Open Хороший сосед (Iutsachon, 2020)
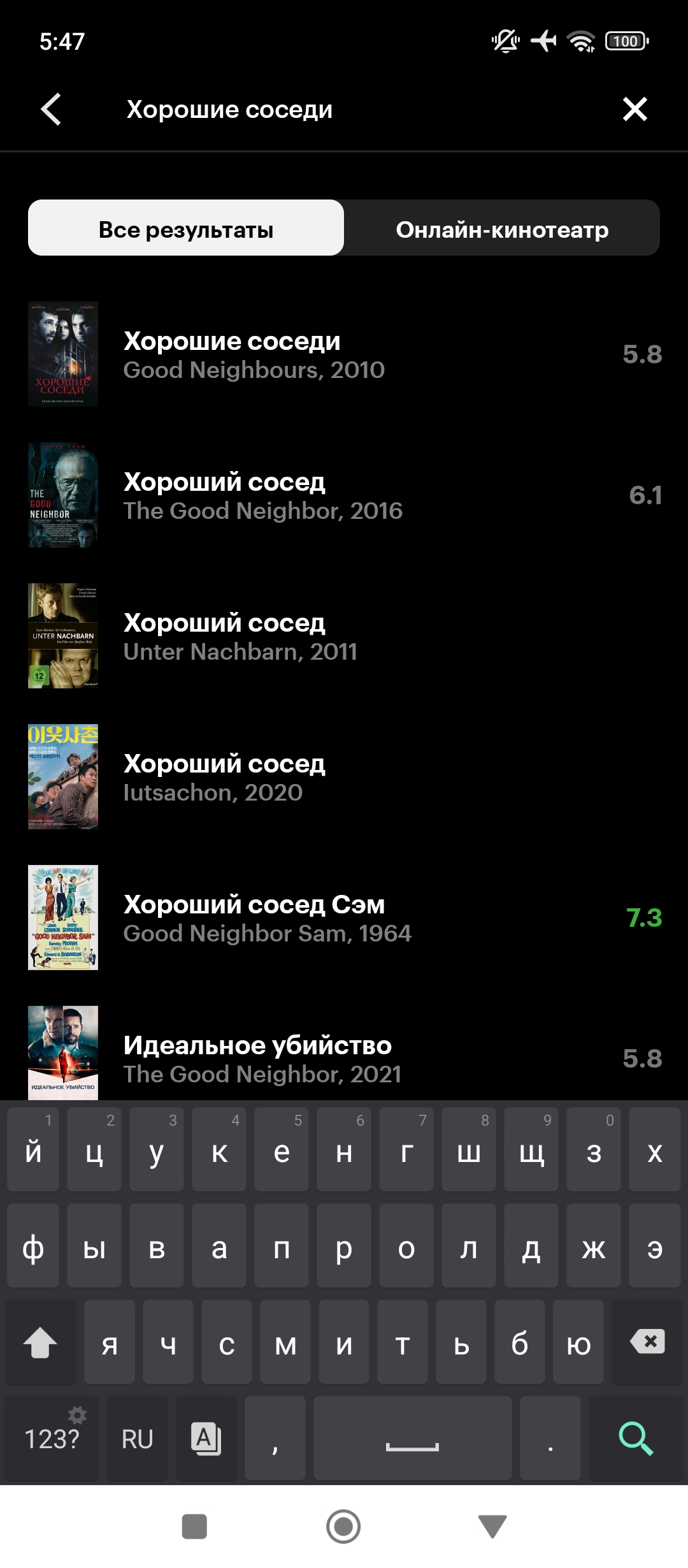Viewport: 688px width, 1568px height. pyautogui.click(x=344, y=777)
